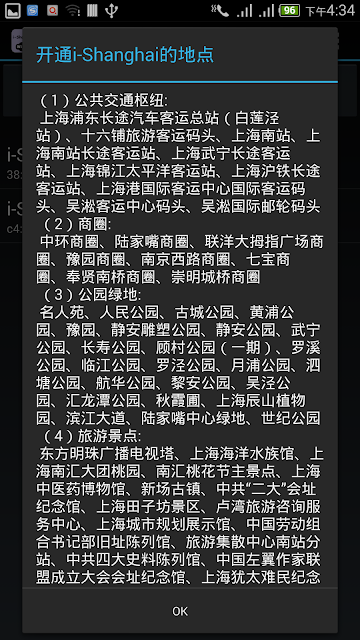360x640 pixels.
Task: Tap OK to dismiss the dialog
Action: [180, 611]
